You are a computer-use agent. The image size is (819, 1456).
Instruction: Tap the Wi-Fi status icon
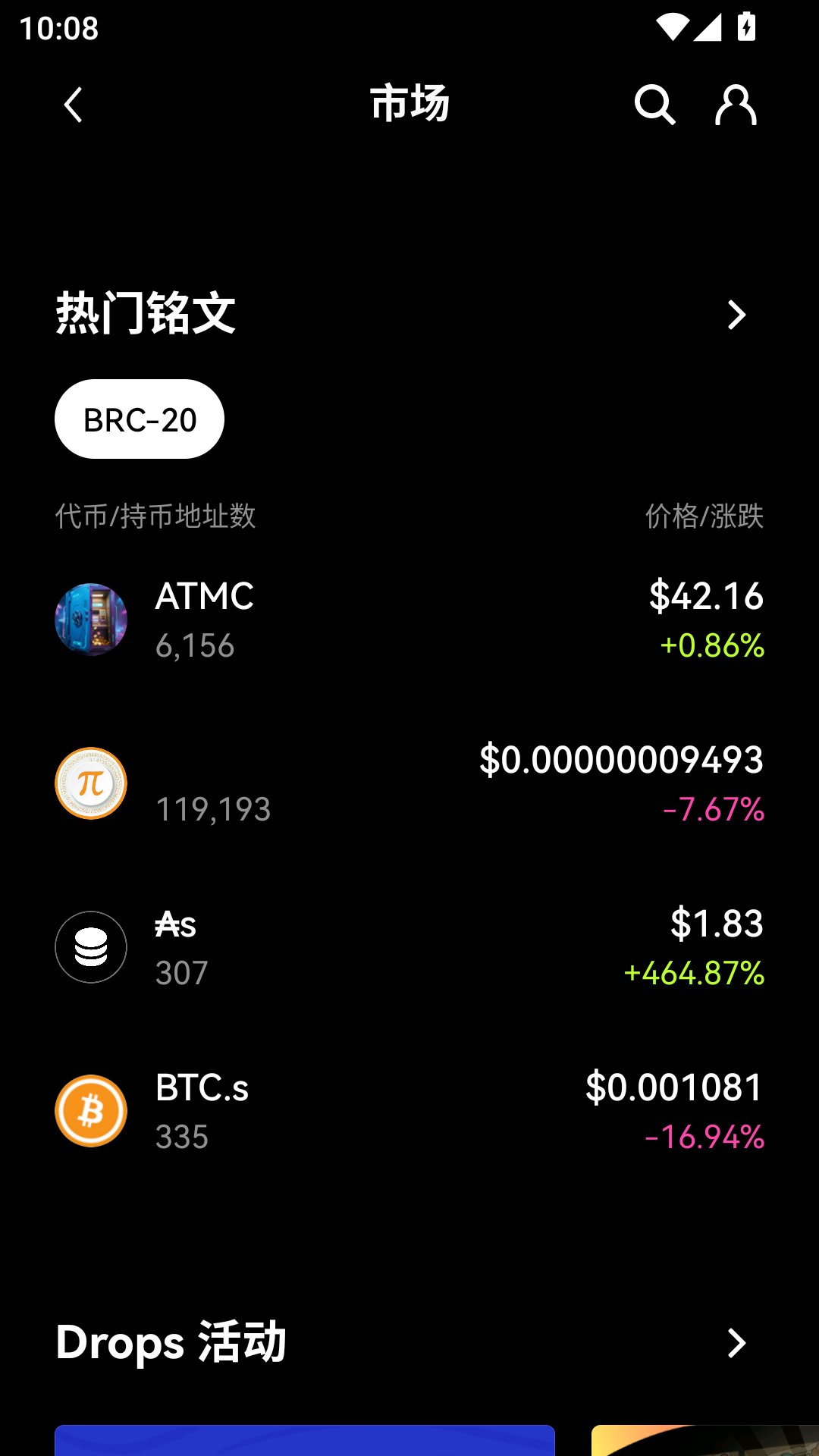(x=671, y=27)
